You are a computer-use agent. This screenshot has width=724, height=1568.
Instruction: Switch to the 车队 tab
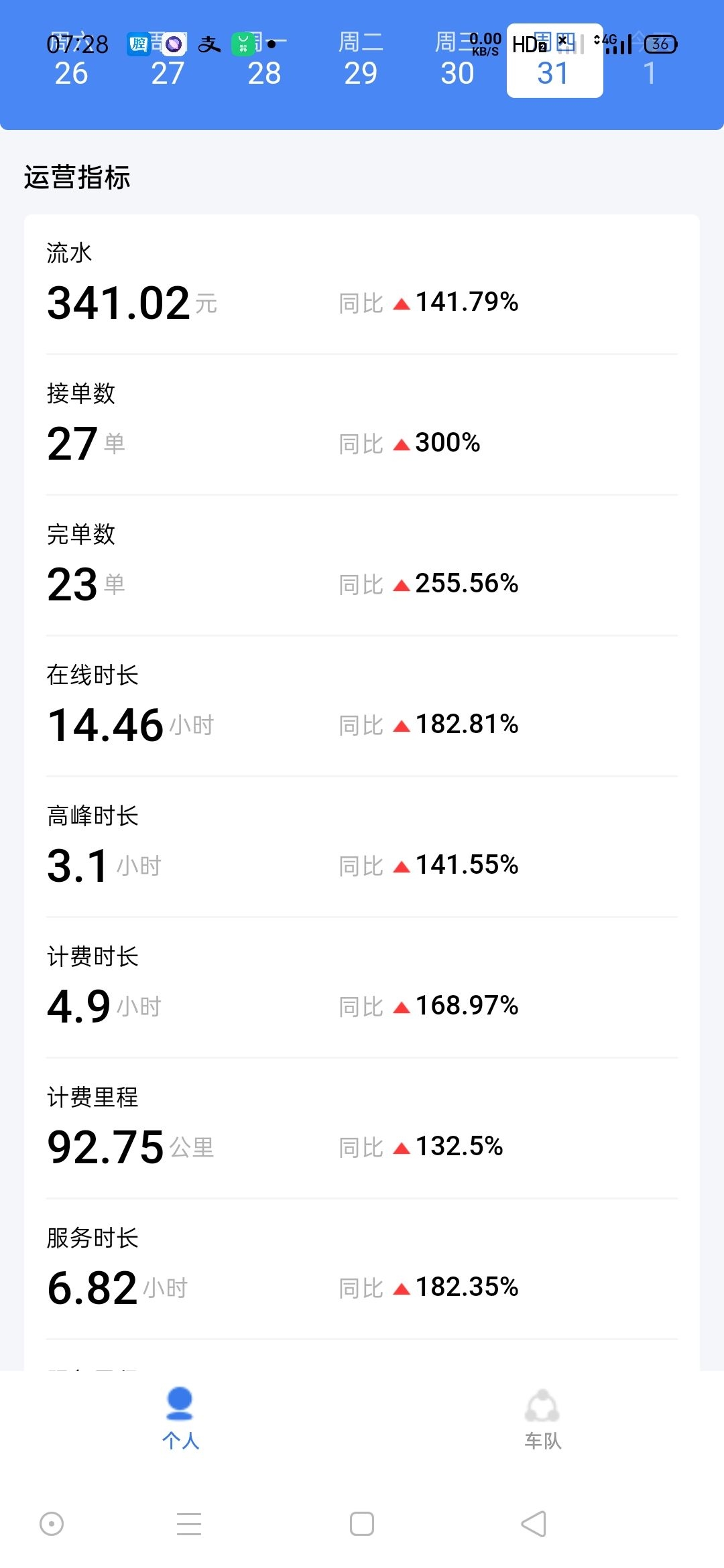point(542,1418)
